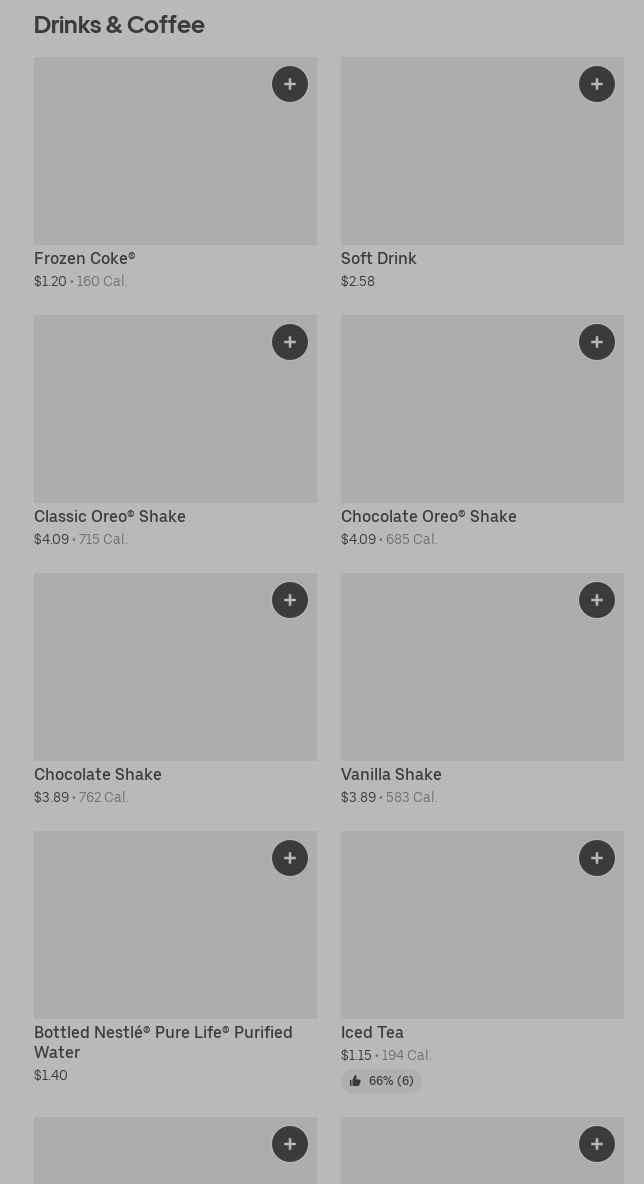Viewport: 644px width, 1184px height.
Task: Add Bottled Nestlé Pure Life Water
Action: click(x=290, y=858)
